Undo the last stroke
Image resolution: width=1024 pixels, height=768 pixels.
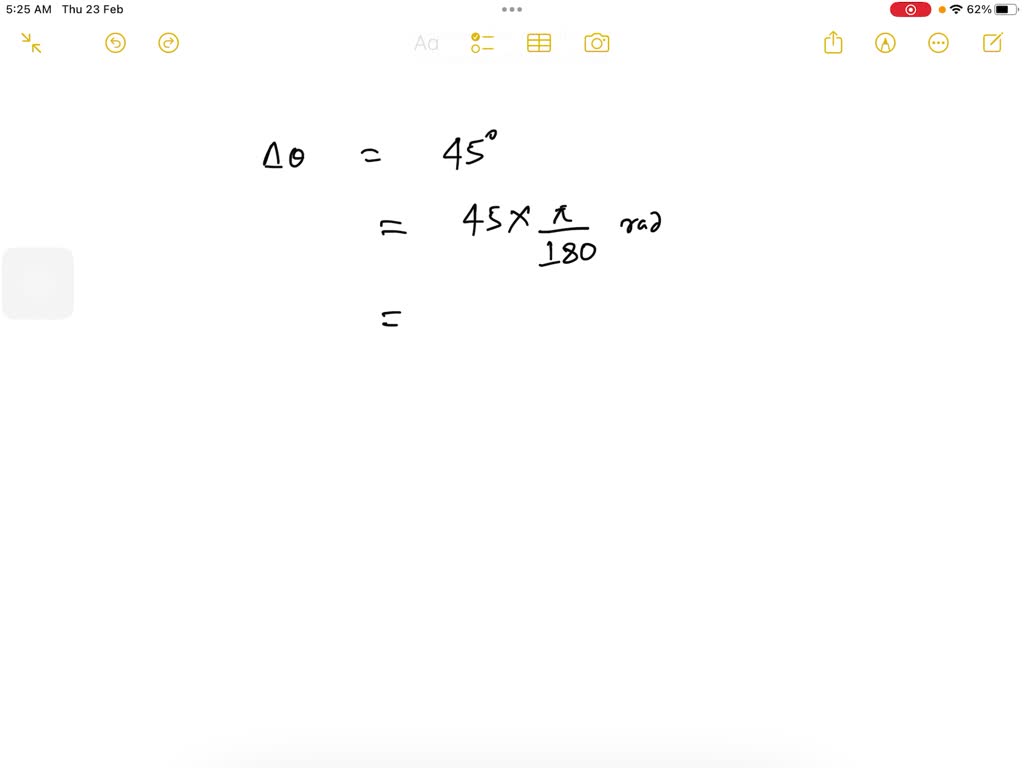coord(116,43)
